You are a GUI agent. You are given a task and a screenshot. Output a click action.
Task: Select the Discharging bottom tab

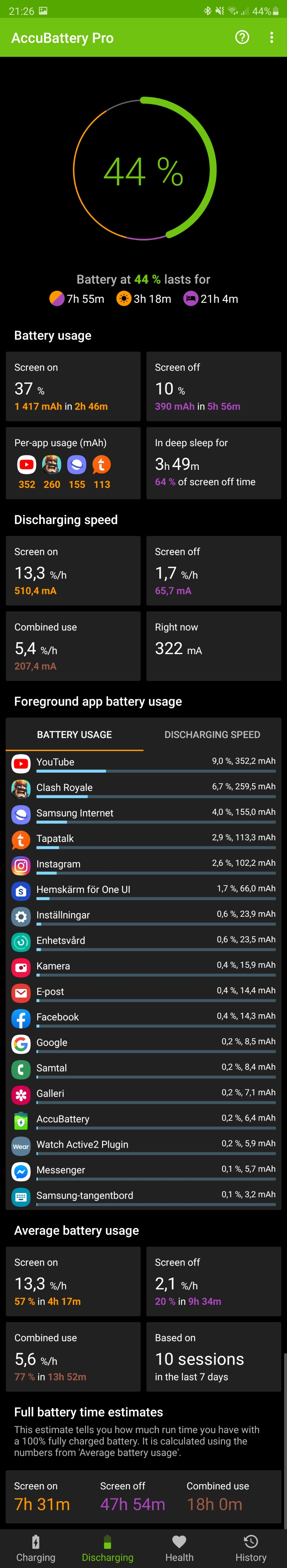(x=107, y=1549)
